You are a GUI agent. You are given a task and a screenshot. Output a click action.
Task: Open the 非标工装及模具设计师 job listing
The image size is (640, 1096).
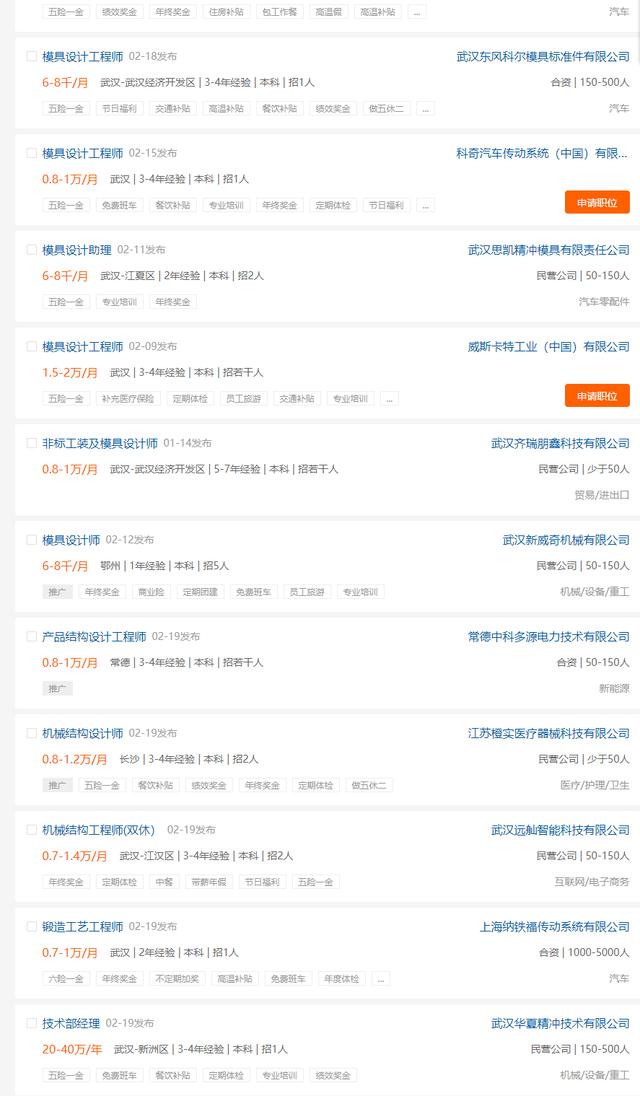tap(100, 443)
